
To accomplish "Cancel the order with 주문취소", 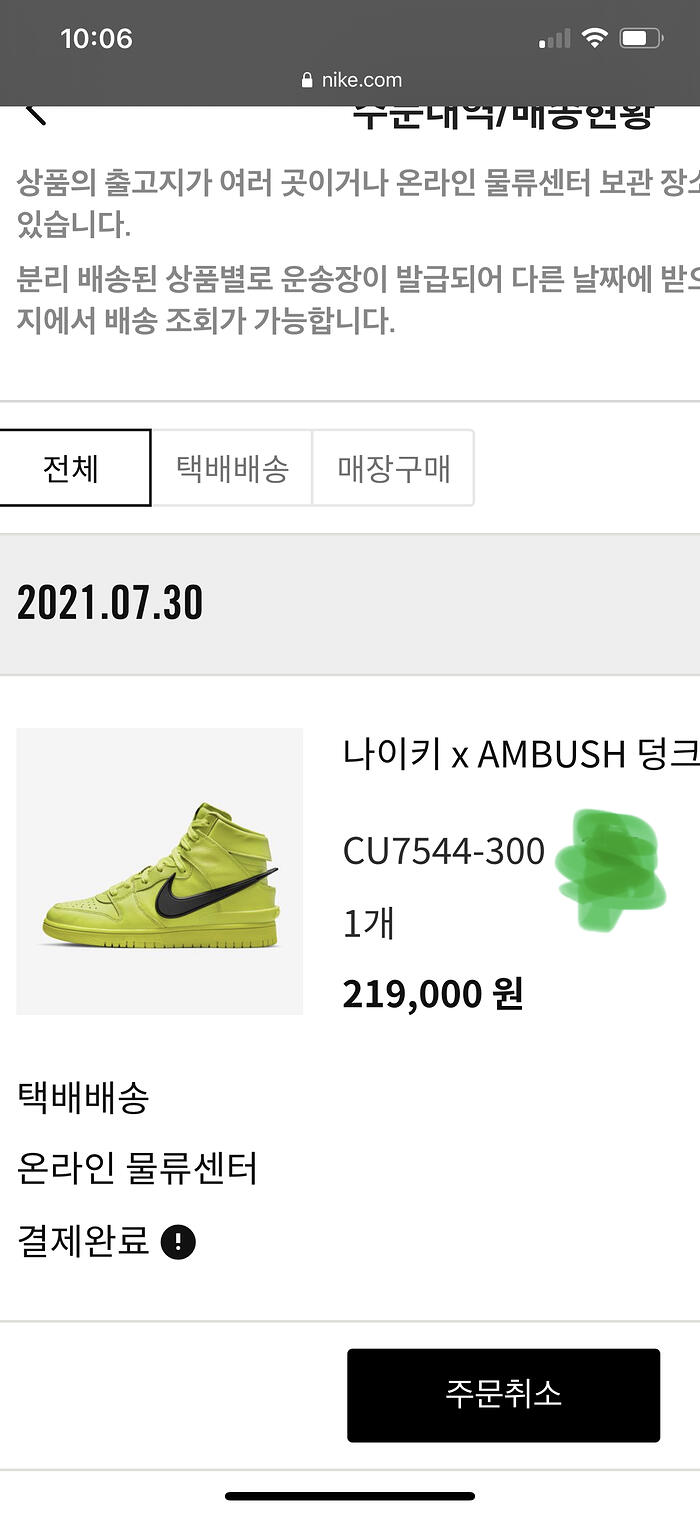I will [x=503, y=1395].
